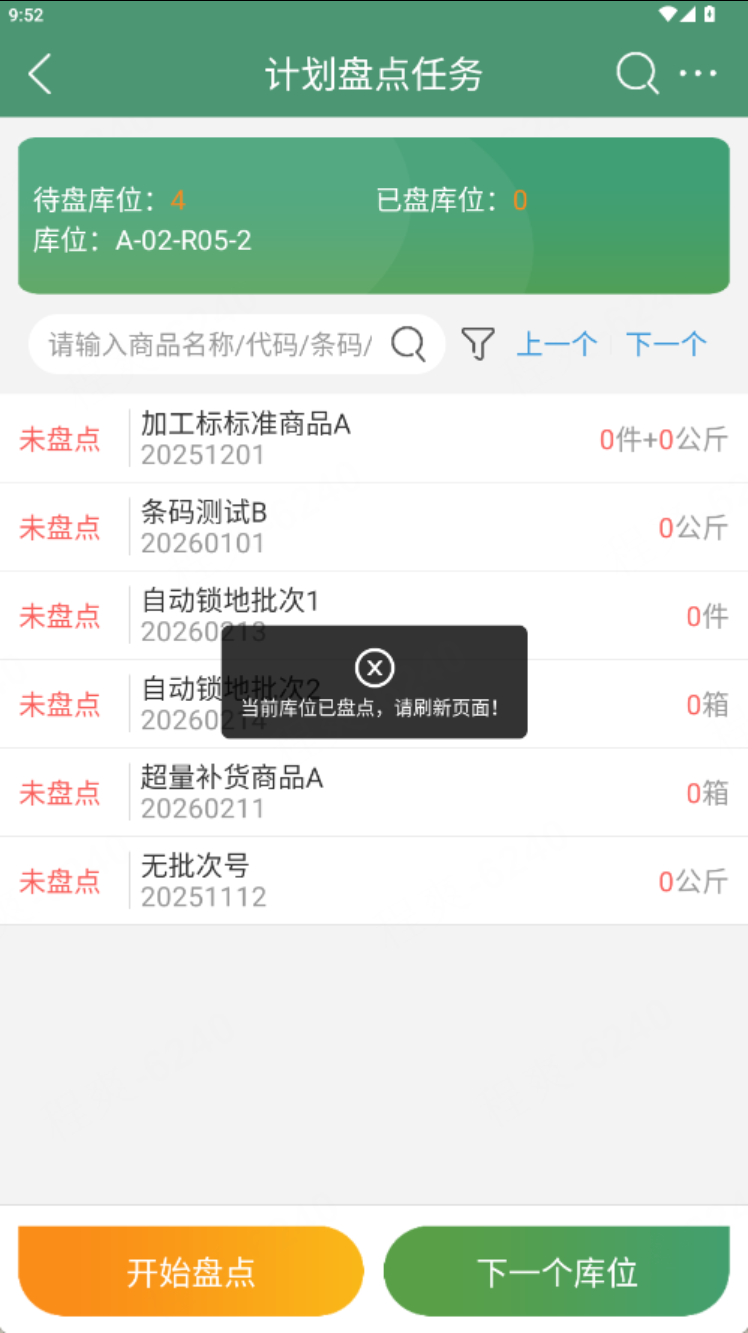Tap the magnifier inside the product search box
748x1333 pixels.
point(408,344)
